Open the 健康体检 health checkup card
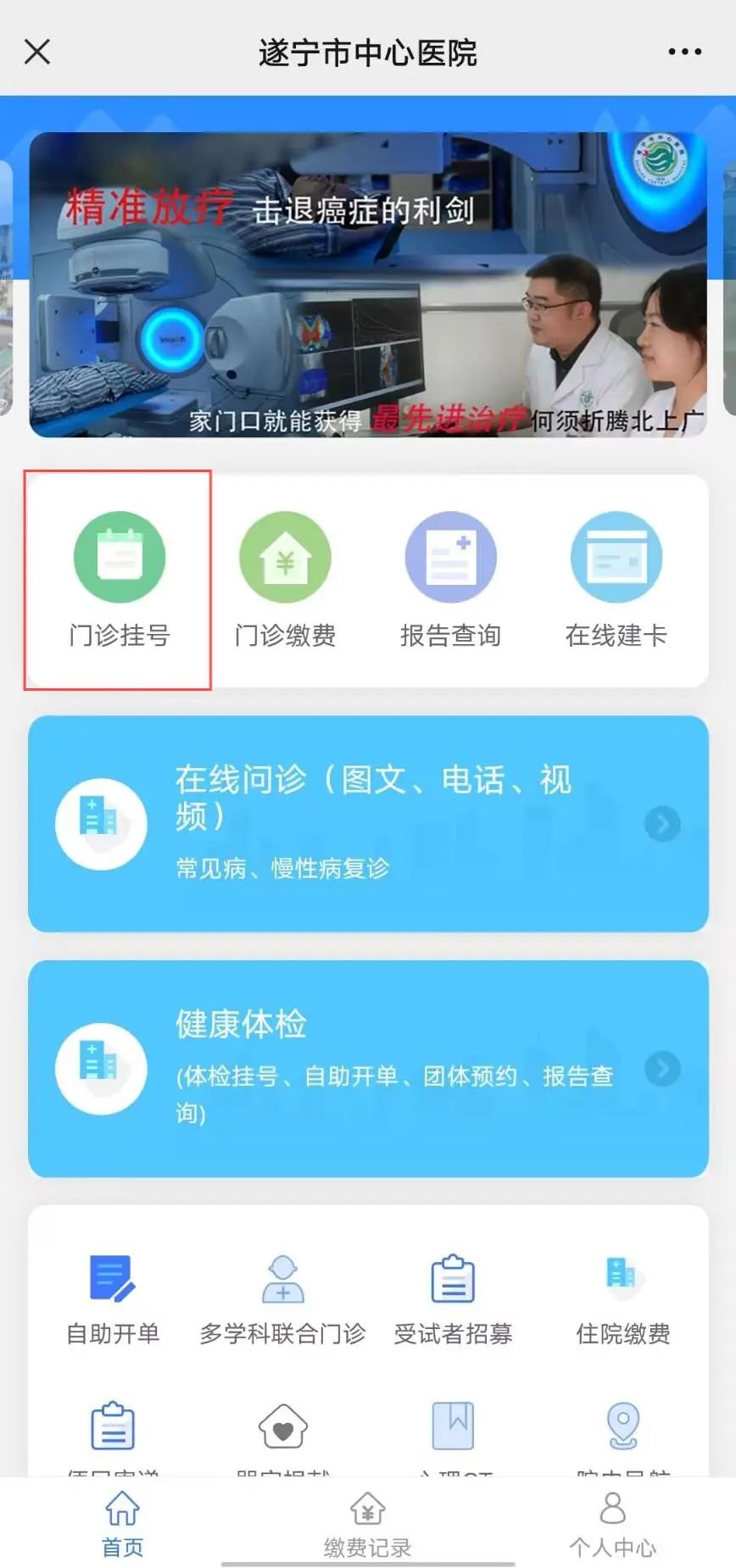This screenshot has width=736, height=1568. [368, 1068]
